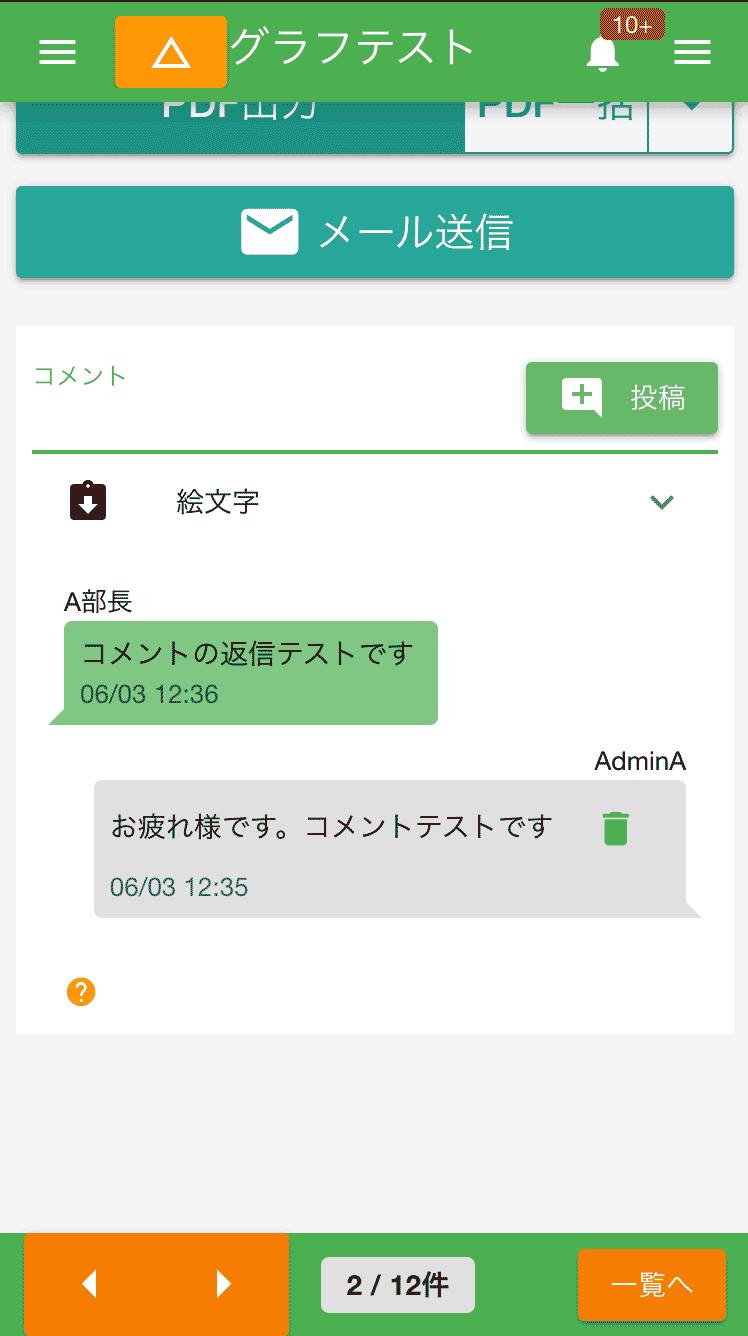Delete AdminA's comment with the trash icon

click(615, 828)
